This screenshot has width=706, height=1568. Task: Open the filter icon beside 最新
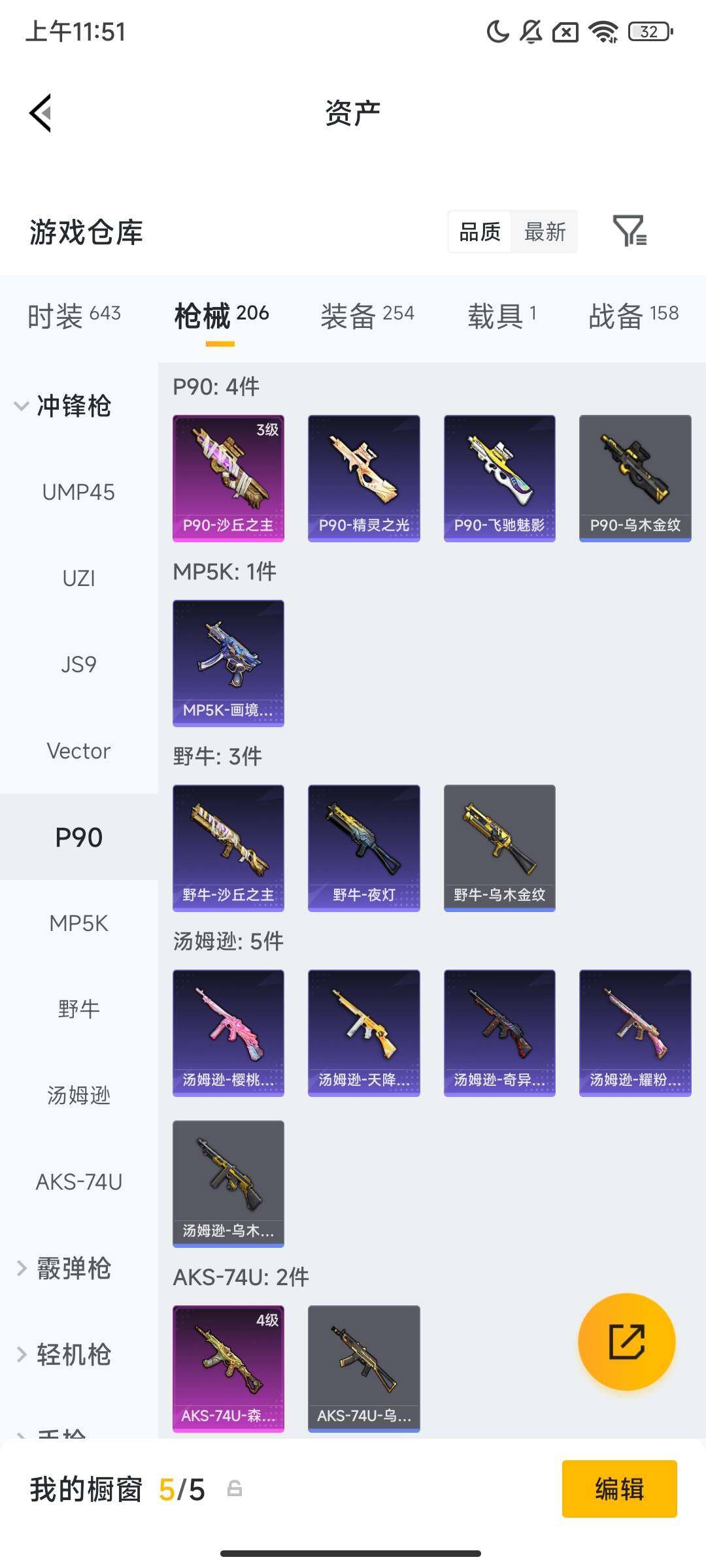630,231
